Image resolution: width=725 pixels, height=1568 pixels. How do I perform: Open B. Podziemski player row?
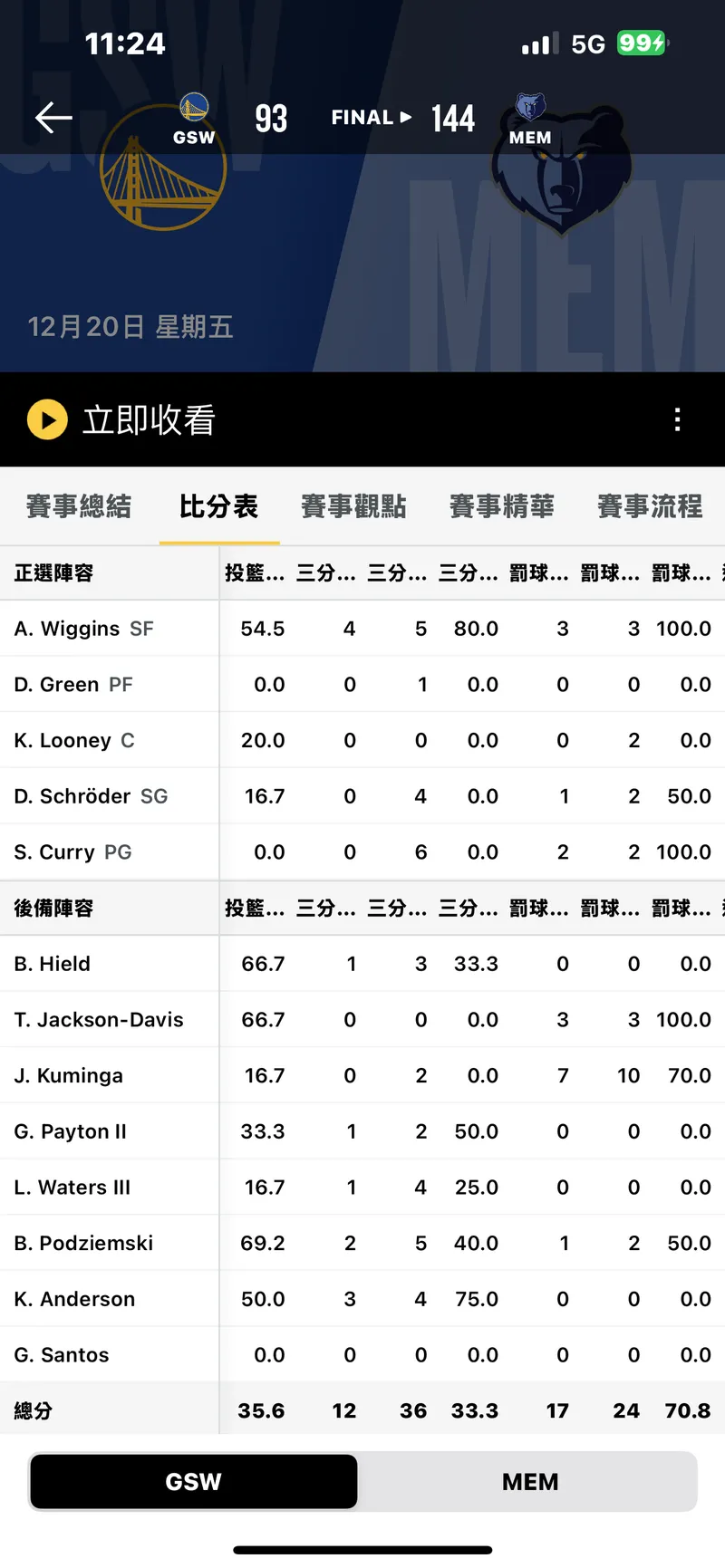pyautogui.click(x=83, y=1244)
